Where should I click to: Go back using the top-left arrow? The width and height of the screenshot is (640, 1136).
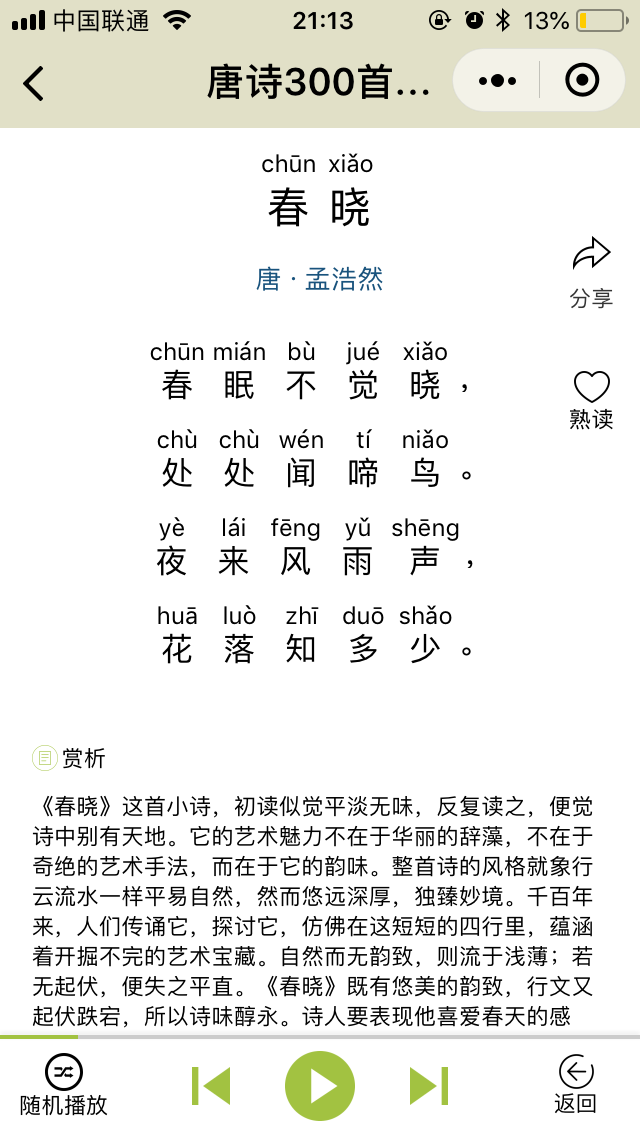(33, 83)
